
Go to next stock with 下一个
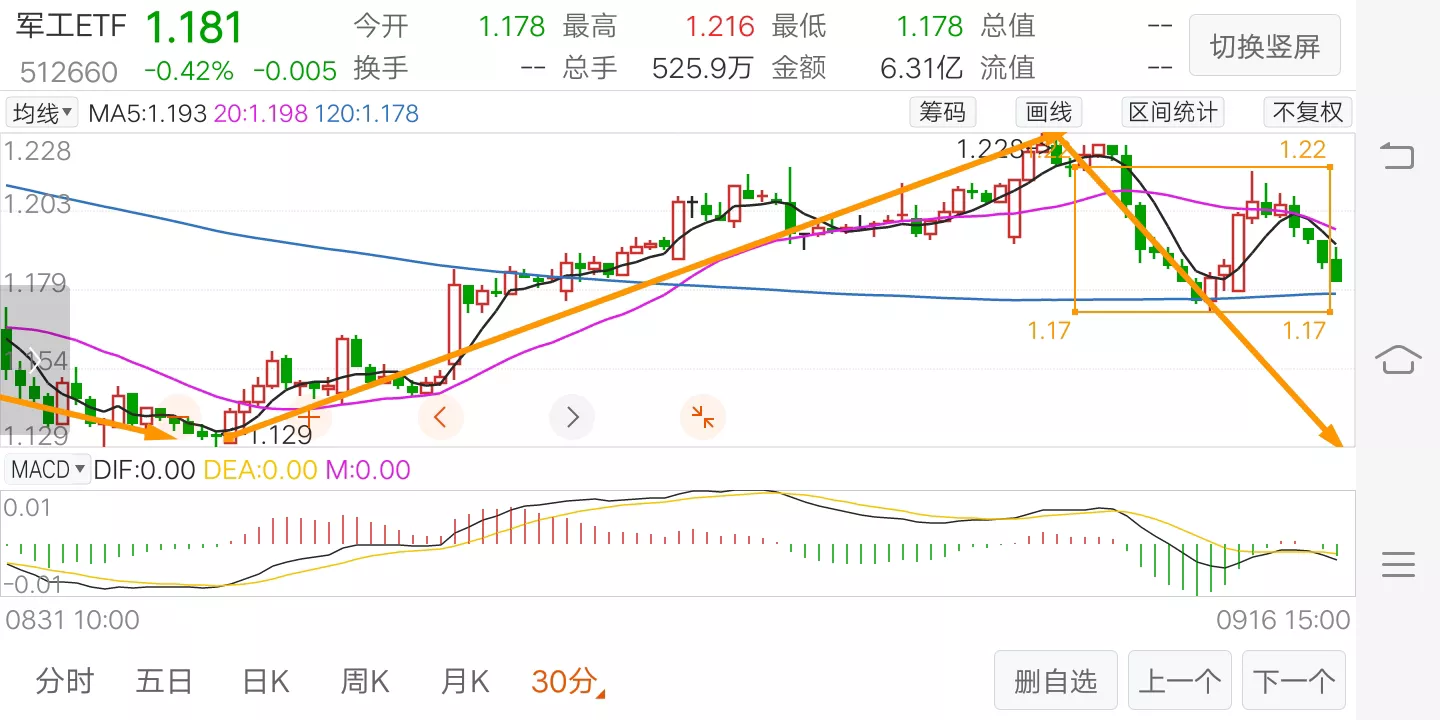point(1293,682)
